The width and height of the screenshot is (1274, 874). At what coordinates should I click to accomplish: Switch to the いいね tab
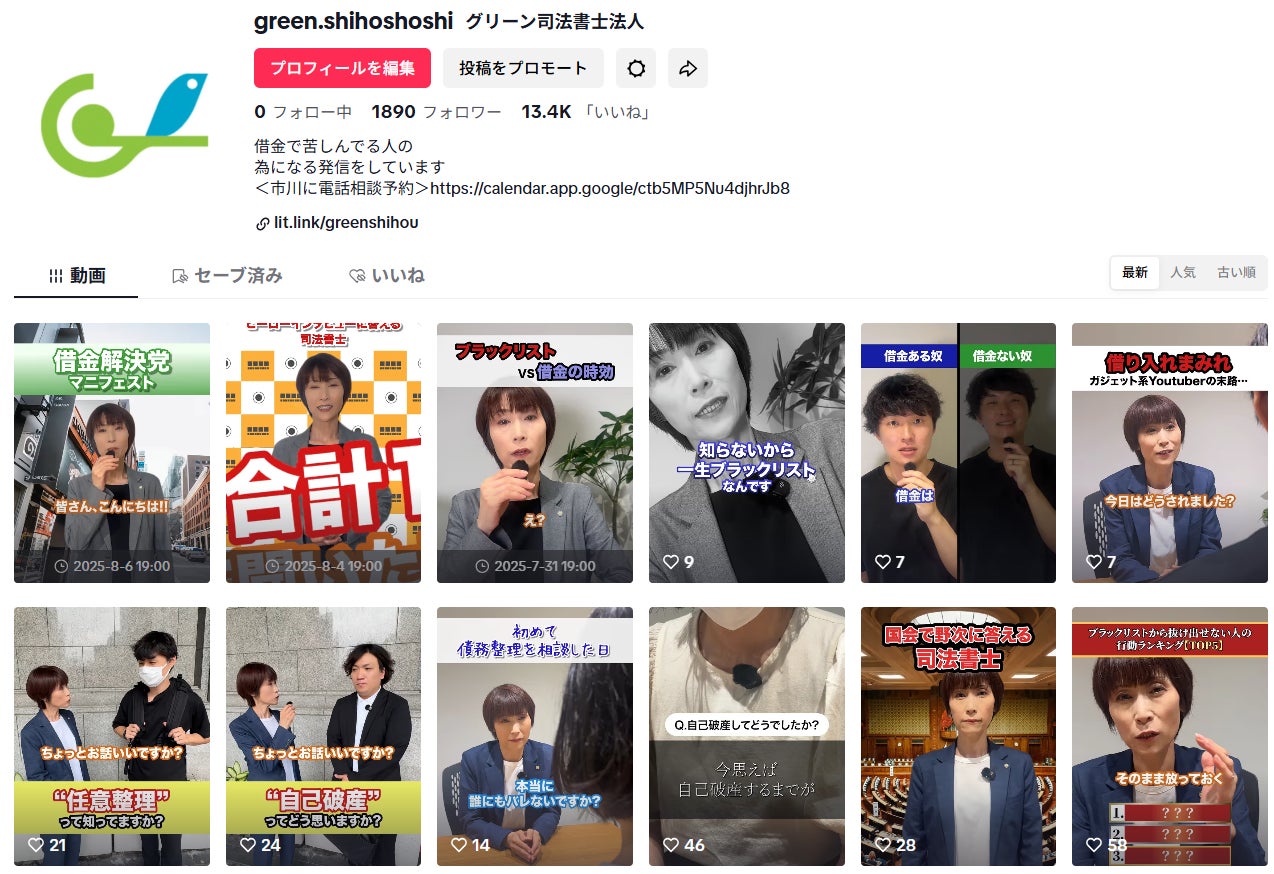pyautogui.click(x=387, y=275)
